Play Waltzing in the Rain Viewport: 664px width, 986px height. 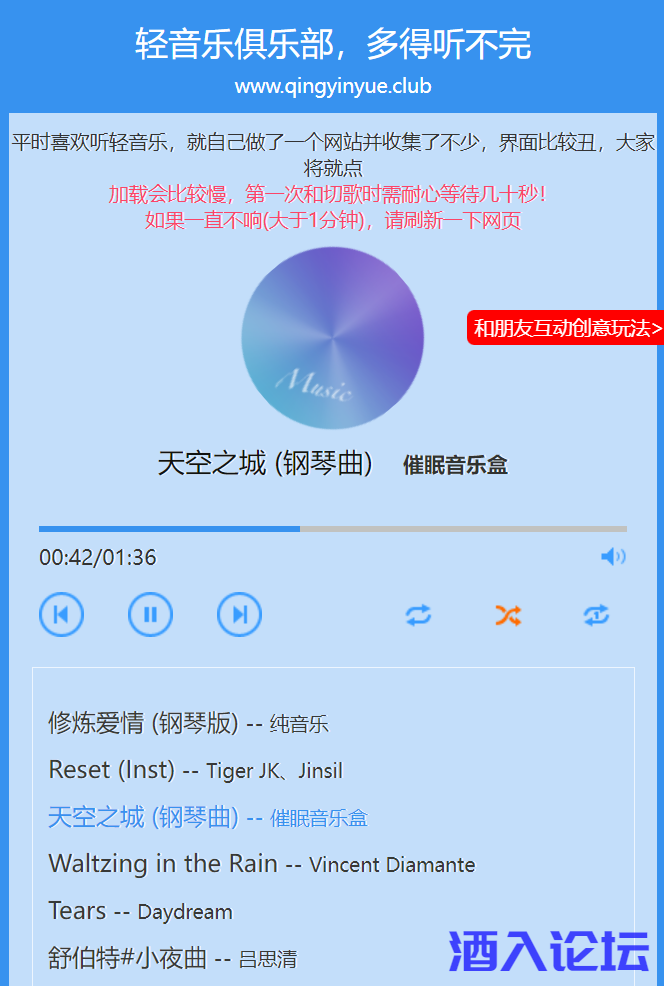click(261, 864)
